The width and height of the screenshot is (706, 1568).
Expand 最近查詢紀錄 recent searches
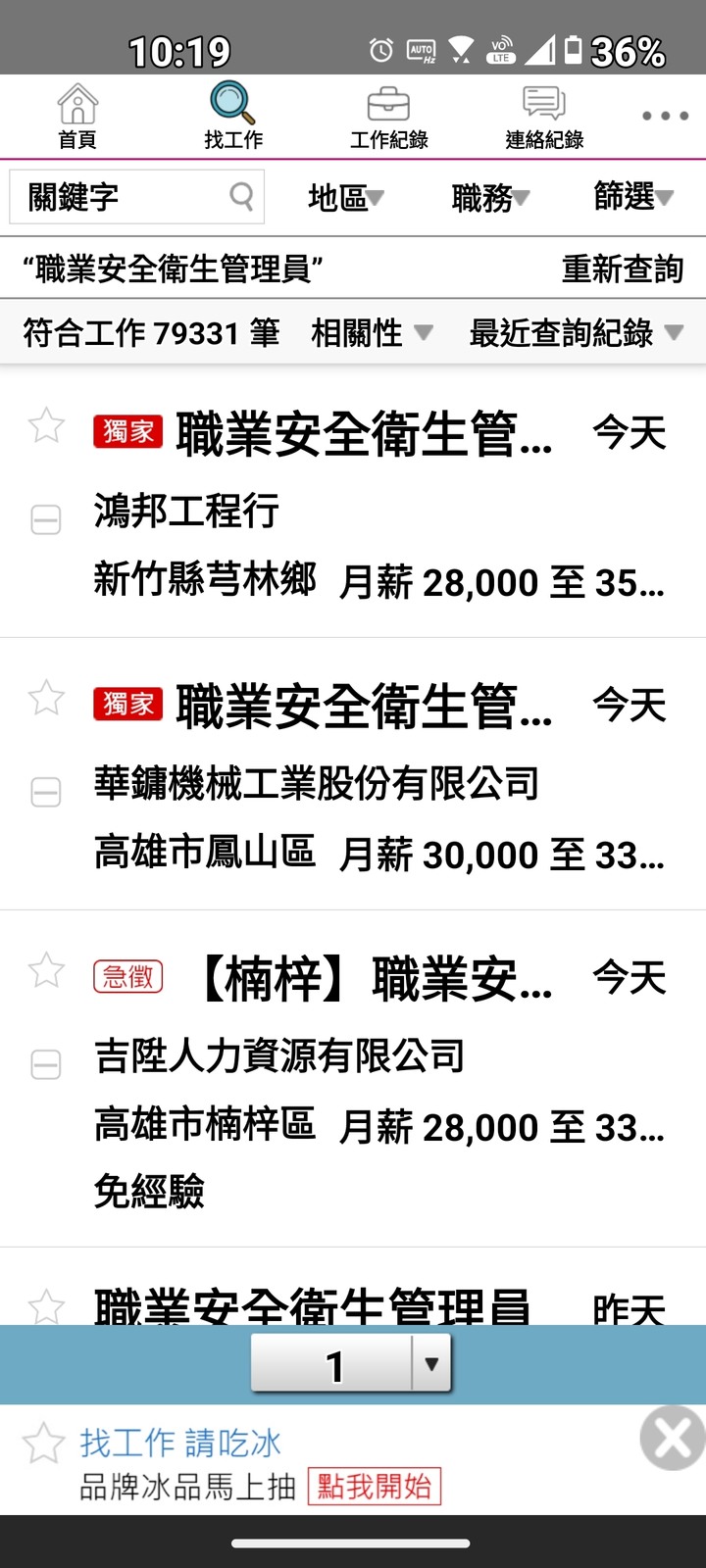point(576,333)
